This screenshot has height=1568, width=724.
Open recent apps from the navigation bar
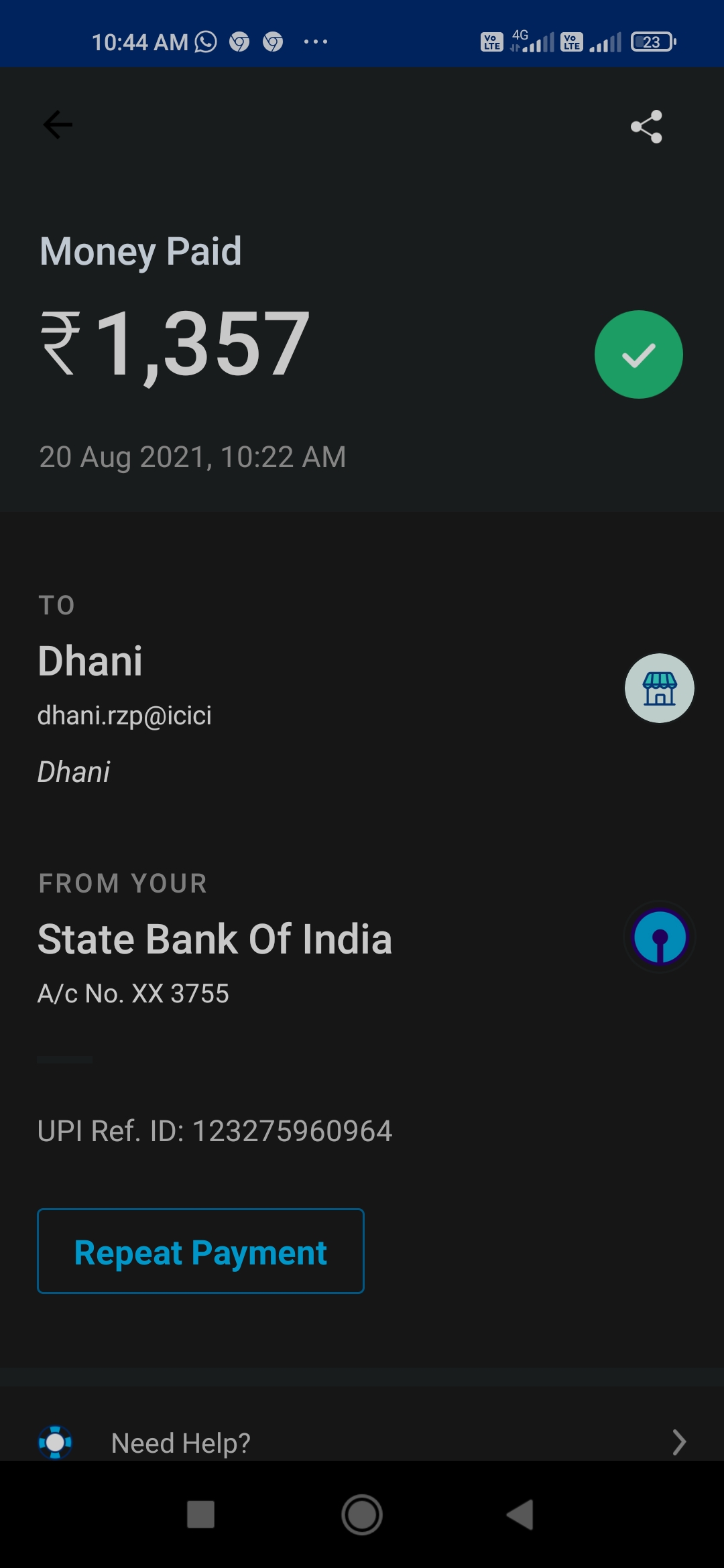coord(200,1514)
